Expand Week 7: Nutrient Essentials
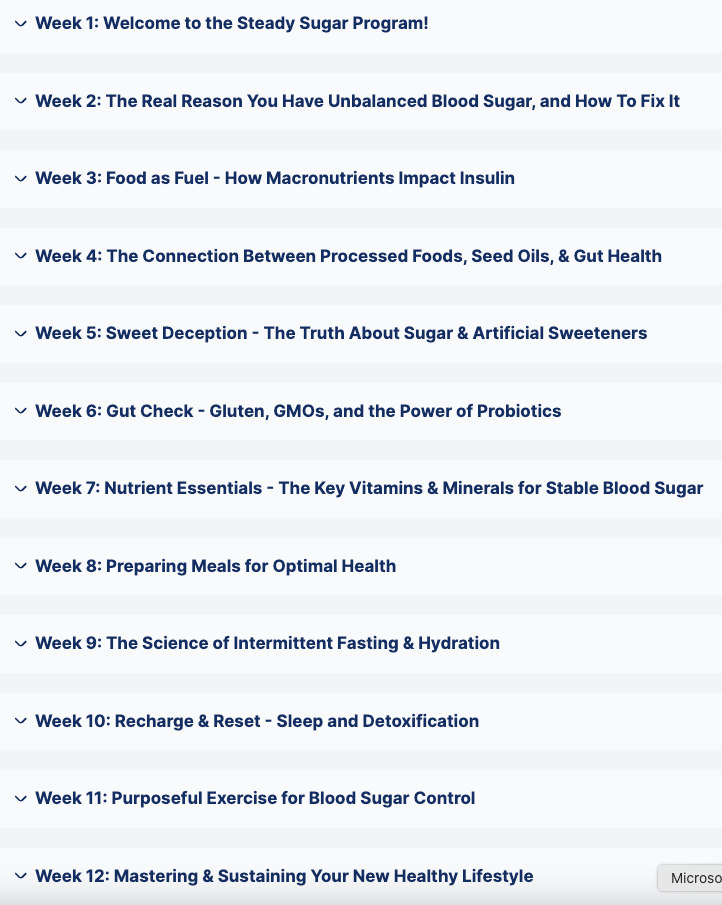The width and height of the screenshot is (722, 905). 361,489
